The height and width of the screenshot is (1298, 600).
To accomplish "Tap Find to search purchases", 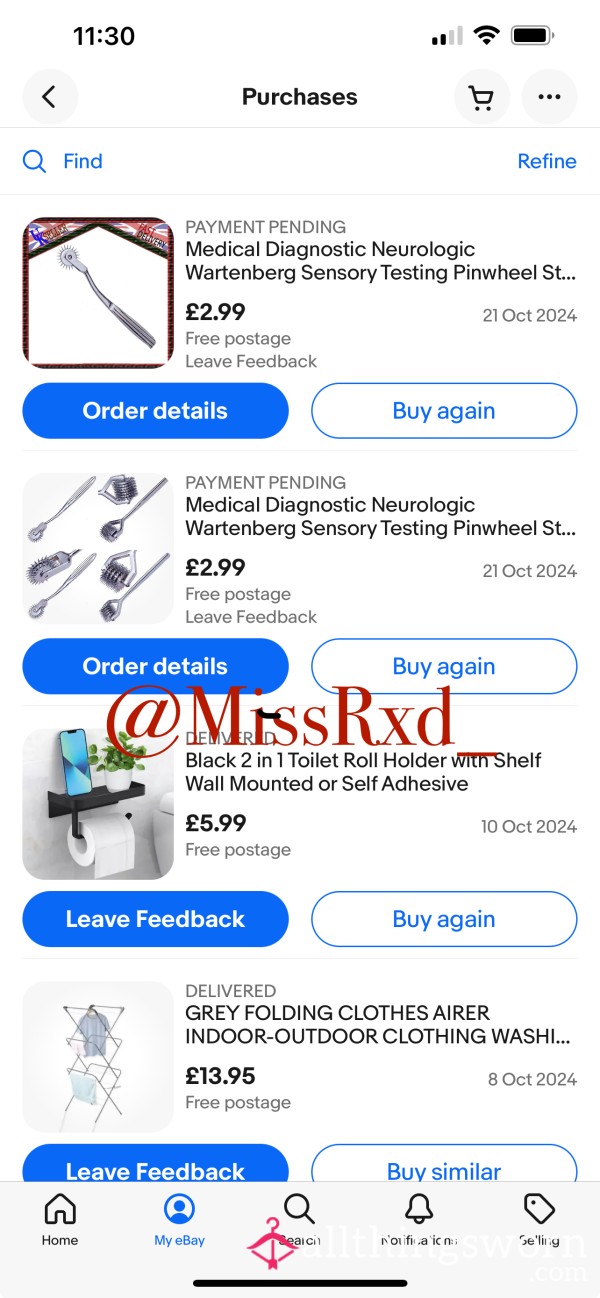I will point(63,161).
